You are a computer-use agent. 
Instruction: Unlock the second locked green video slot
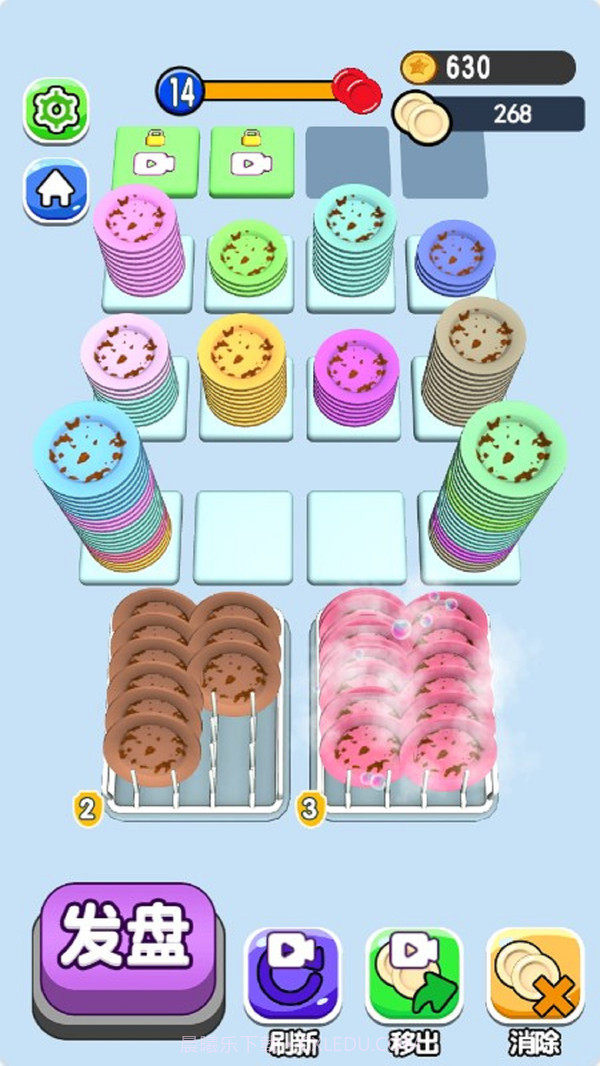coord(252,161)
